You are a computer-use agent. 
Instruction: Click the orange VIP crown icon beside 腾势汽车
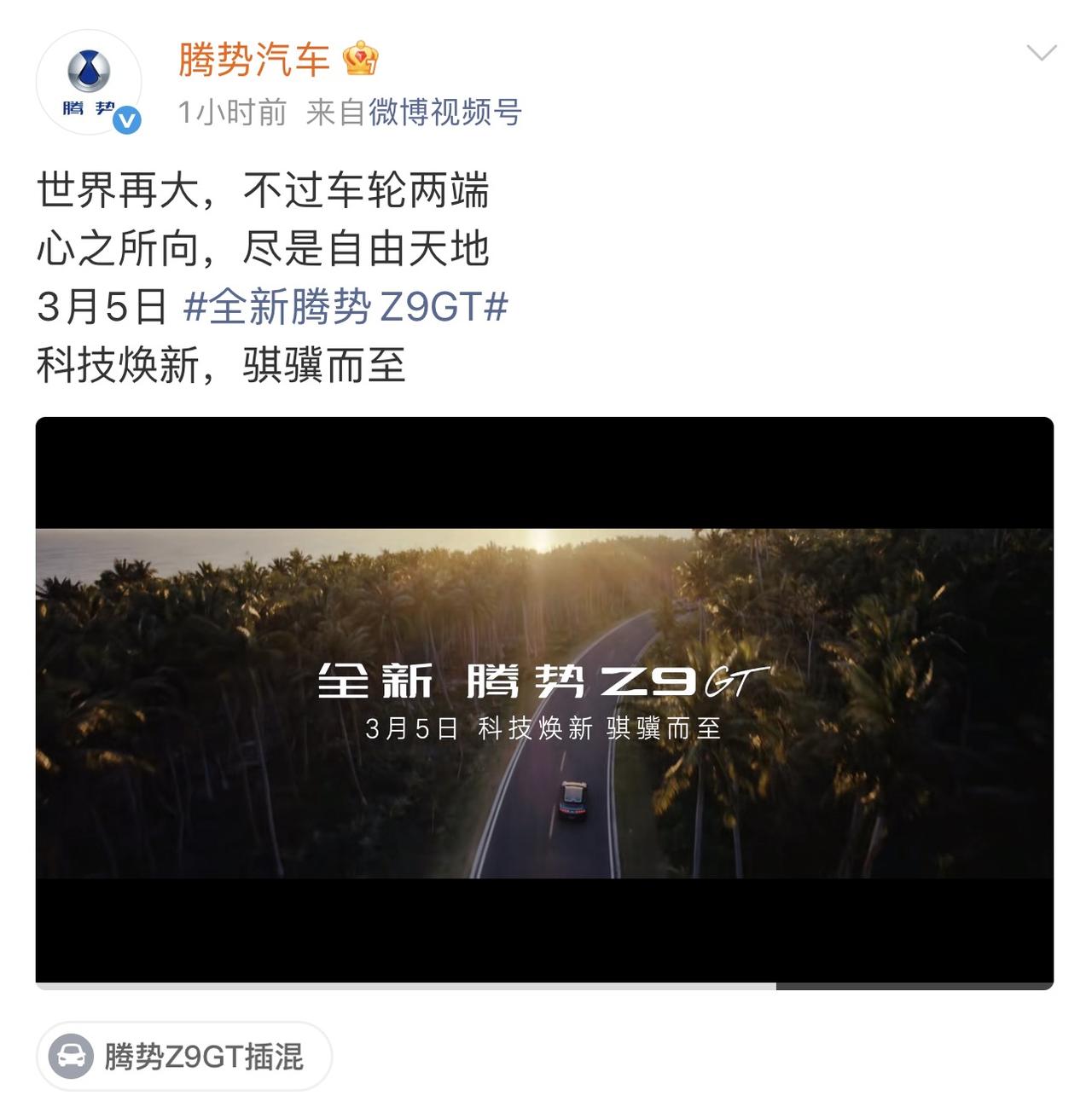tap(361, 60)
